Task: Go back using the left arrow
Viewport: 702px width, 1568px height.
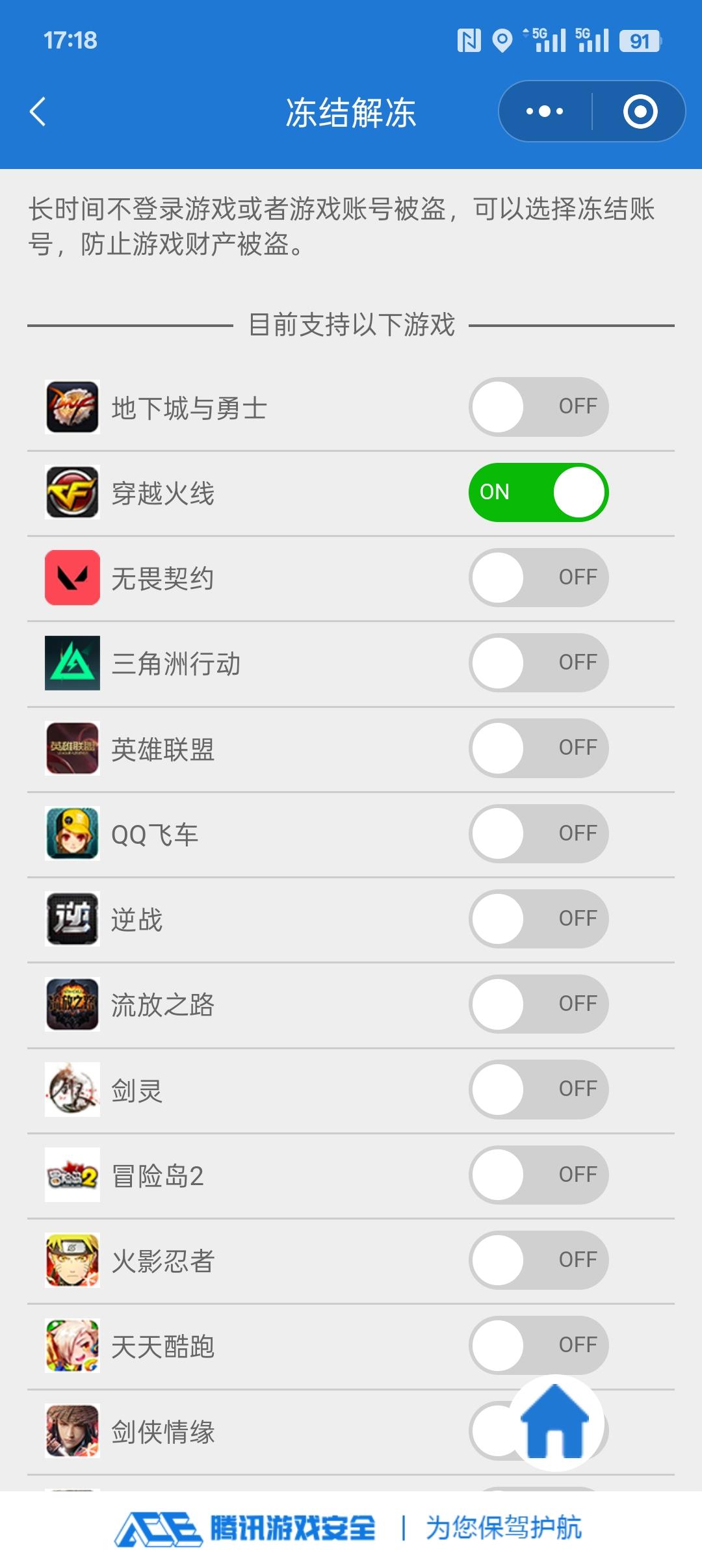Action: click(x=37, y=111)
